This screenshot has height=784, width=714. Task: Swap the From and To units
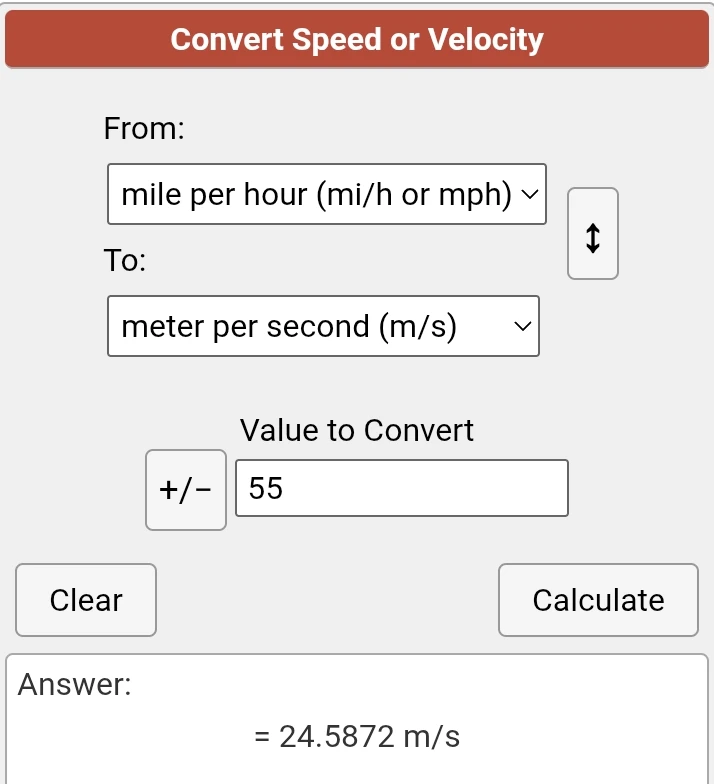click(593, 234)
